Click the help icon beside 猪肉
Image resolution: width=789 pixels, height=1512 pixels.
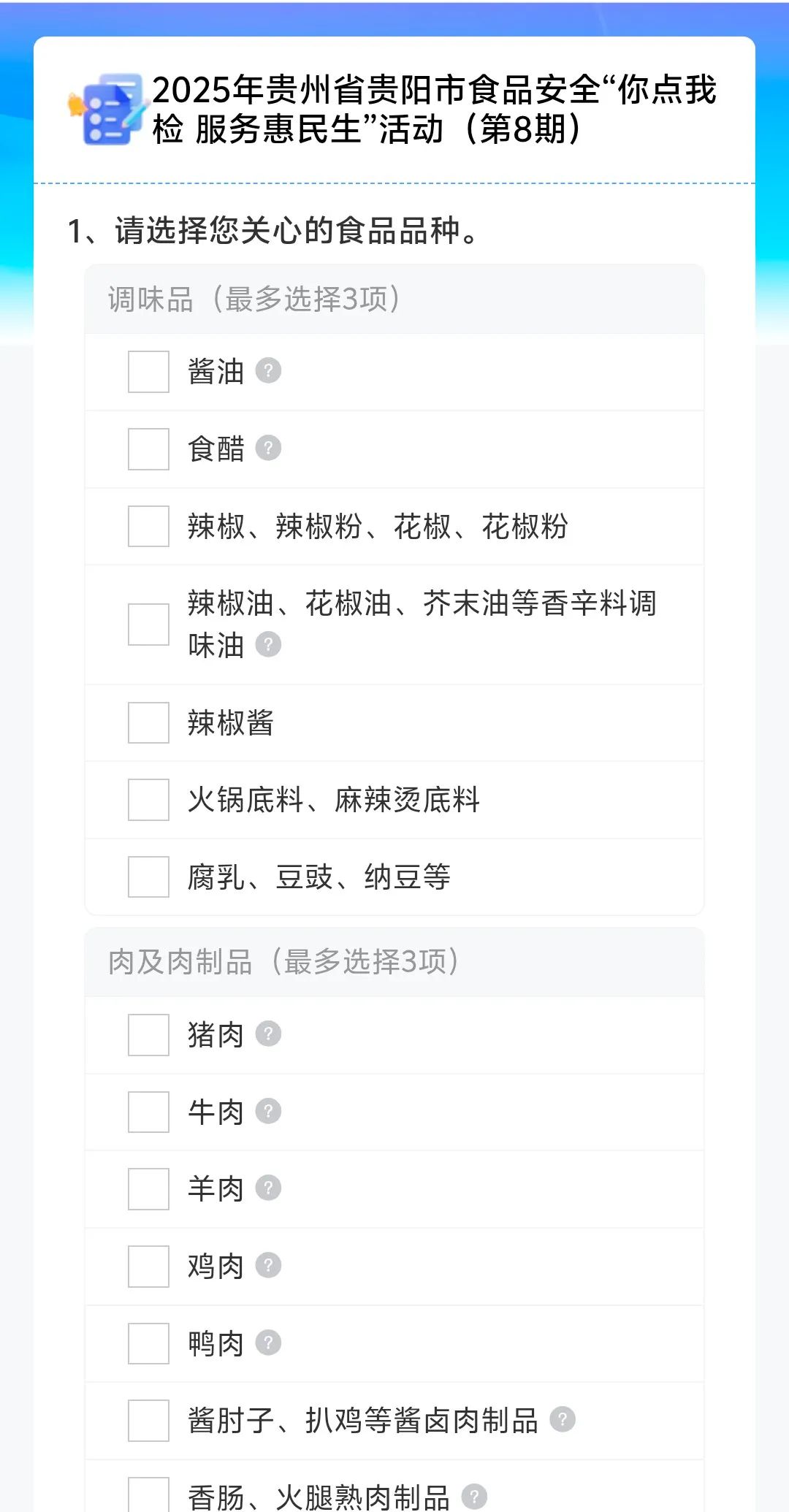coord(270,1034)
